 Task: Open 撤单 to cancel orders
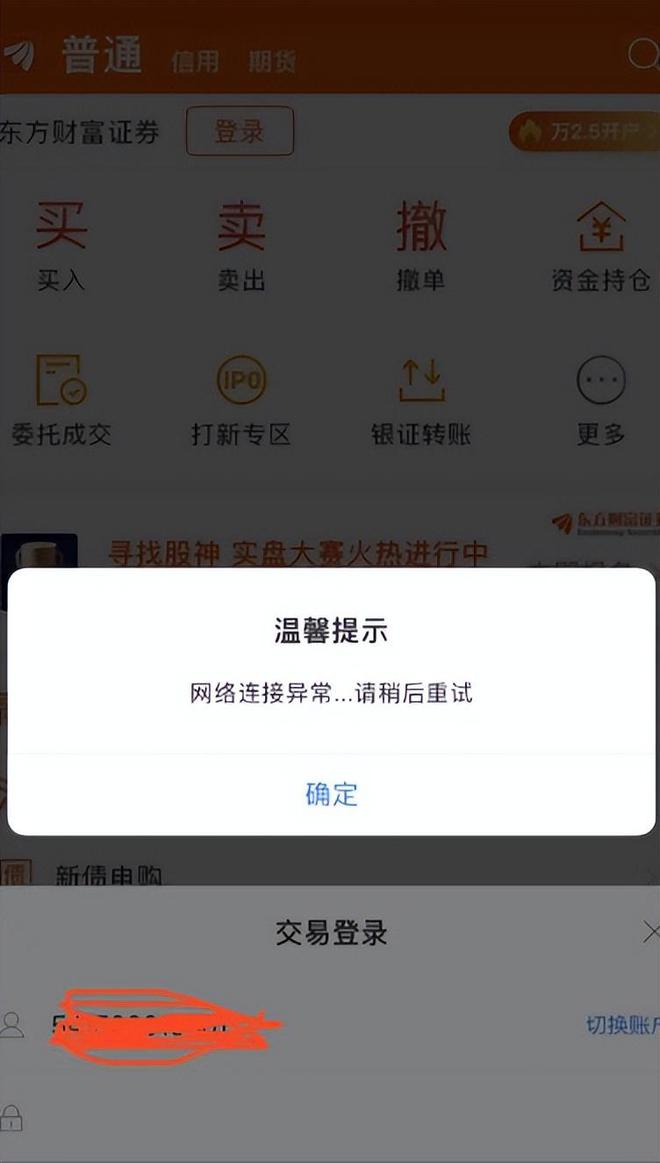tap(420, 245)
